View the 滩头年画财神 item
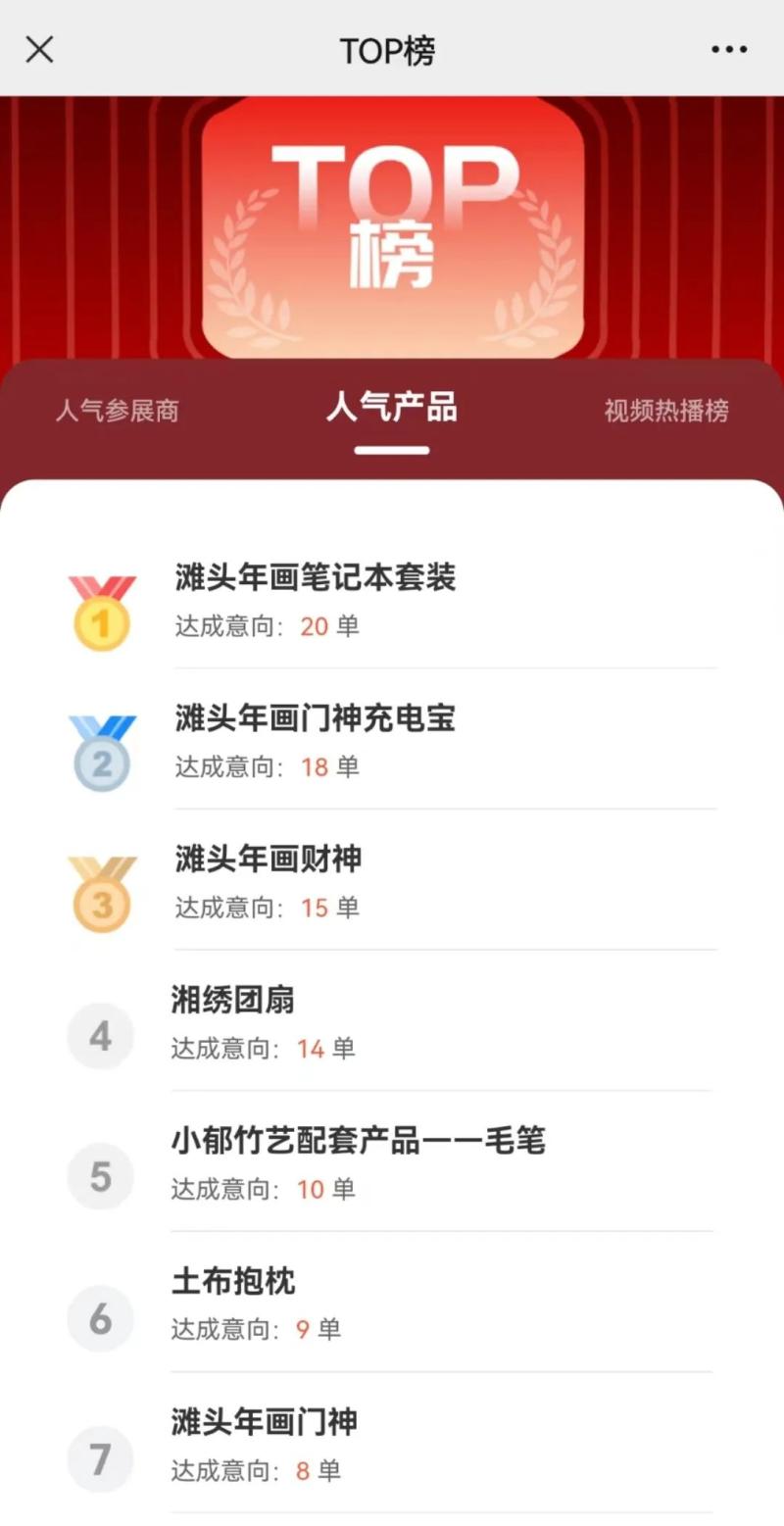Screen dimensions: 784x1526 coord(269,860)
